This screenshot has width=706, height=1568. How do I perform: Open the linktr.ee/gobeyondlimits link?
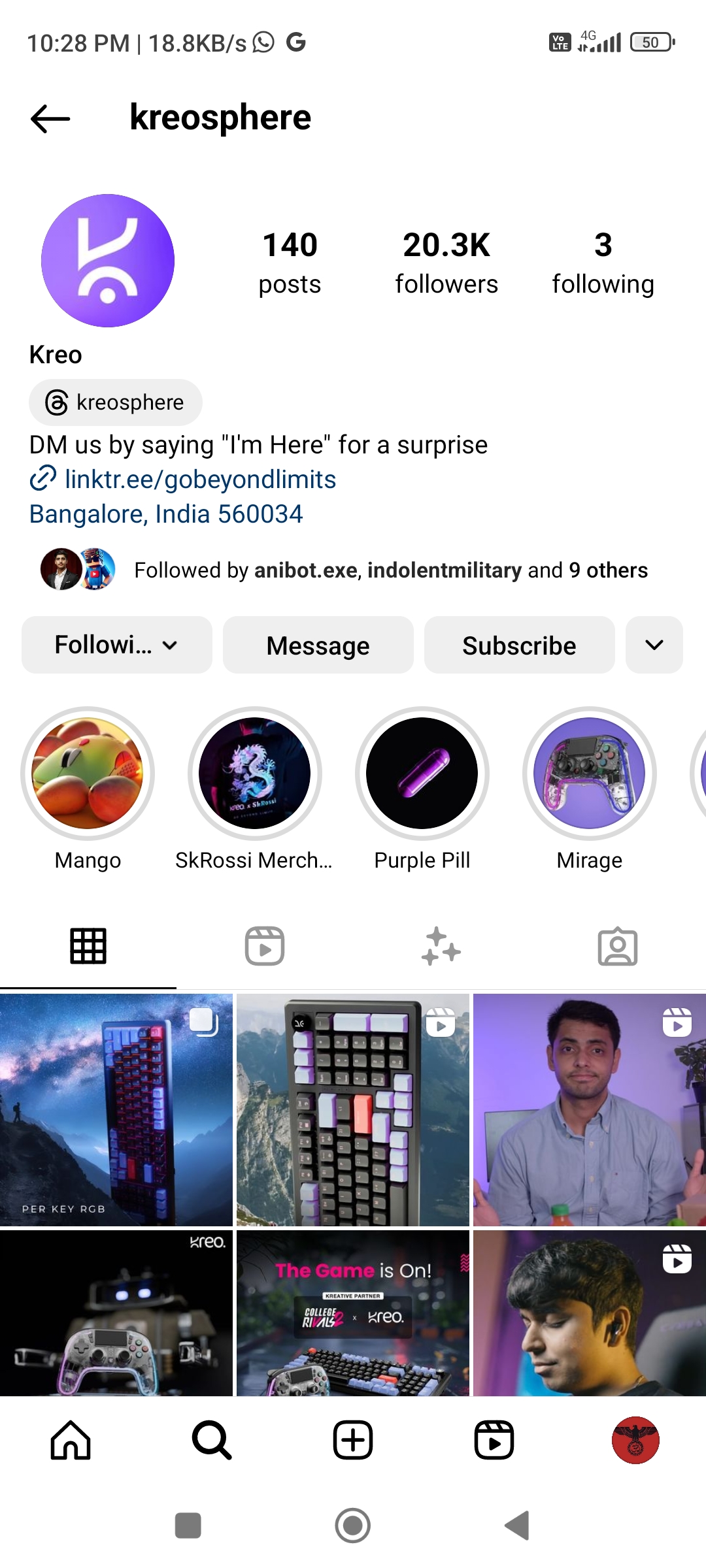199,480
